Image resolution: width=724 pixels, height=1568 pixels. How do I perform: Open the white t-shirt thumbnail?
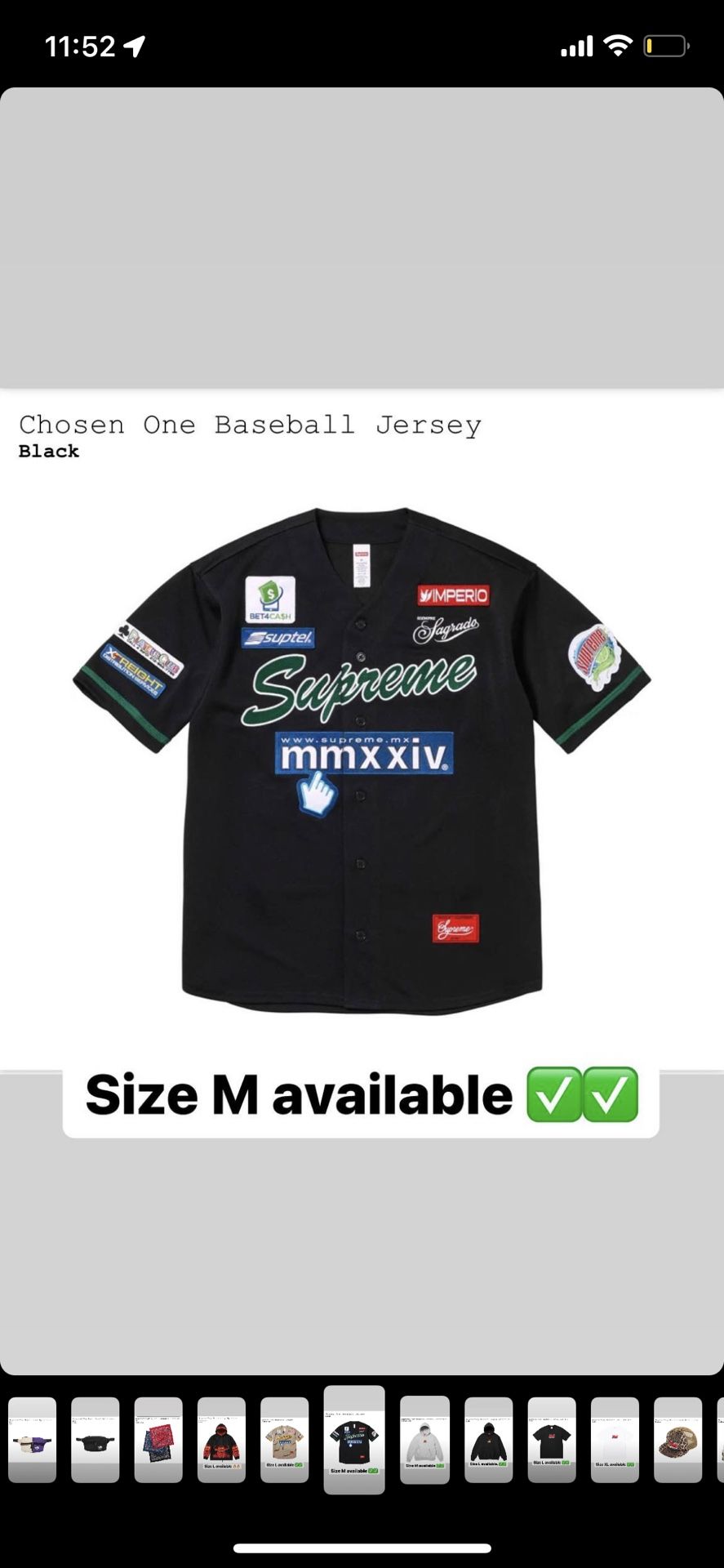(x=615, y=1440)
